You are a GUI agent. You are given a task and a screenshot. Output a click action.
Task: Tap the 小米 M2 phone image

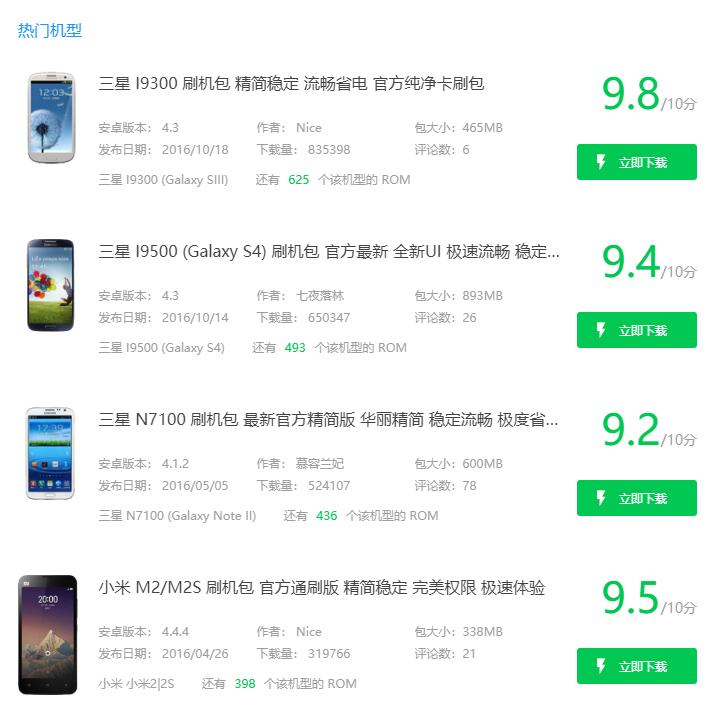pos(48,634)
